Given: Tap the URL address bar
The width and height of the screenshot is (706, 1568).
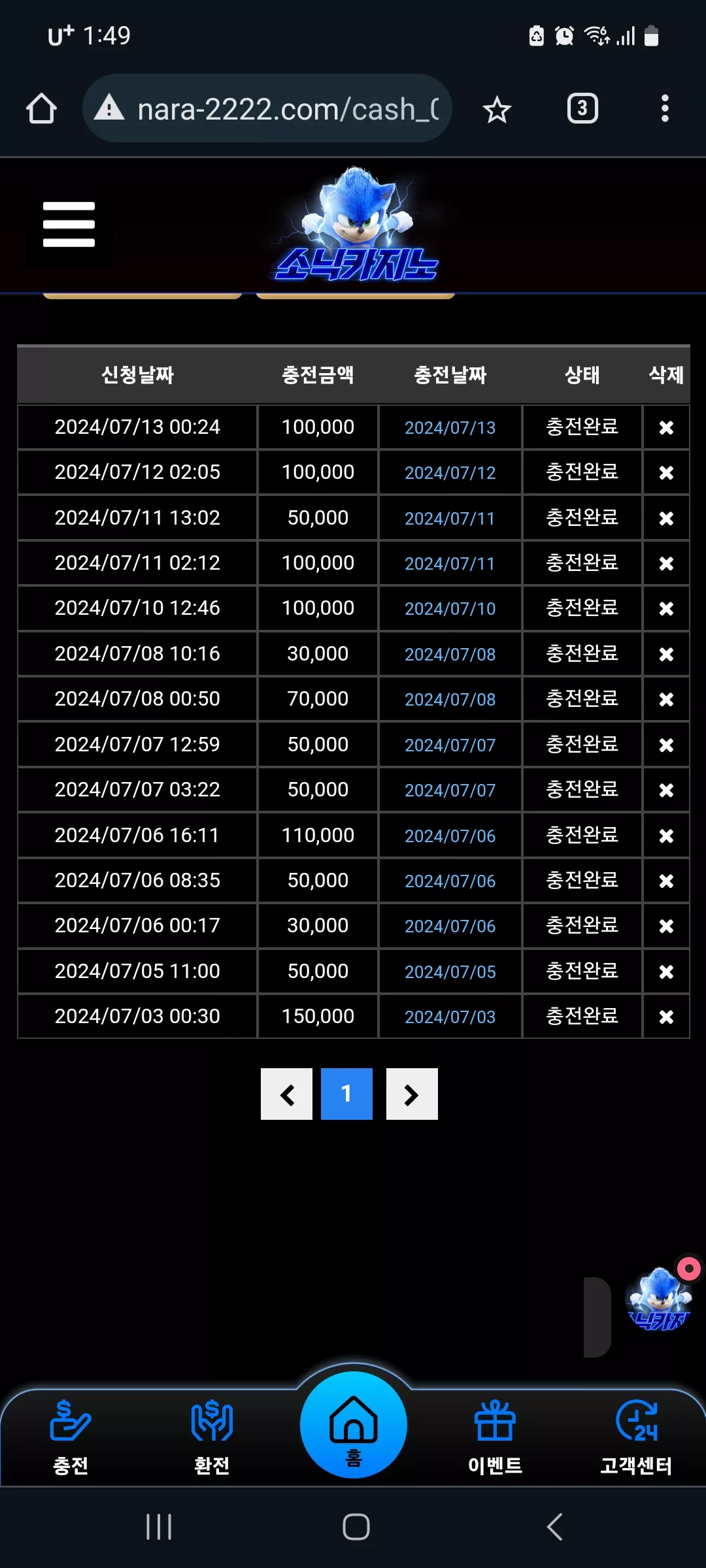Looking at the screenshot, I should click(x=267, y=108).
